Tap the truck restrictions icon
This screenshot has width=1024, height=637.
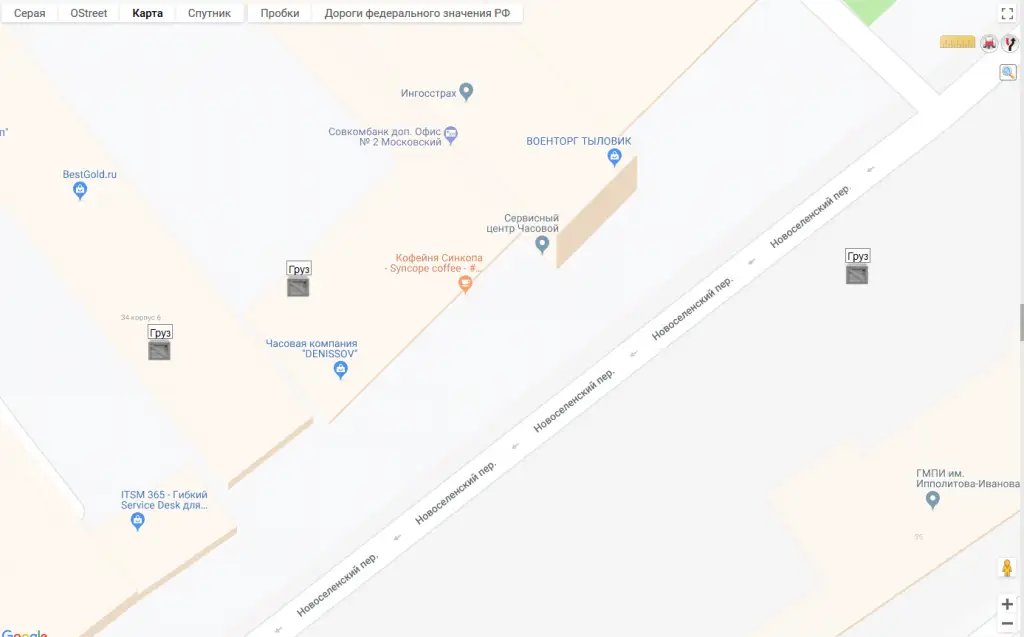989,42
